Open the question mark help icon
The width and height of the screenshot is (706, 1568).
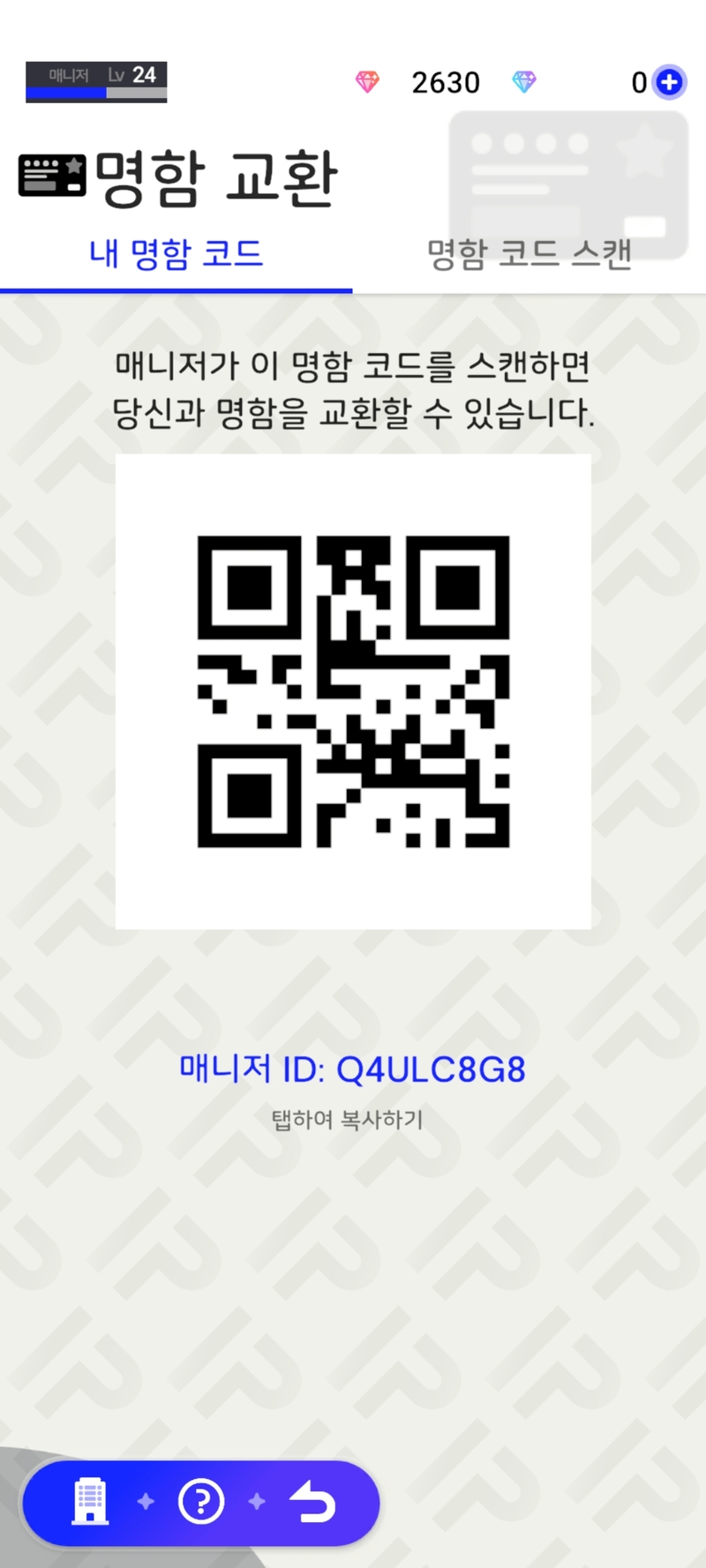201,1500
